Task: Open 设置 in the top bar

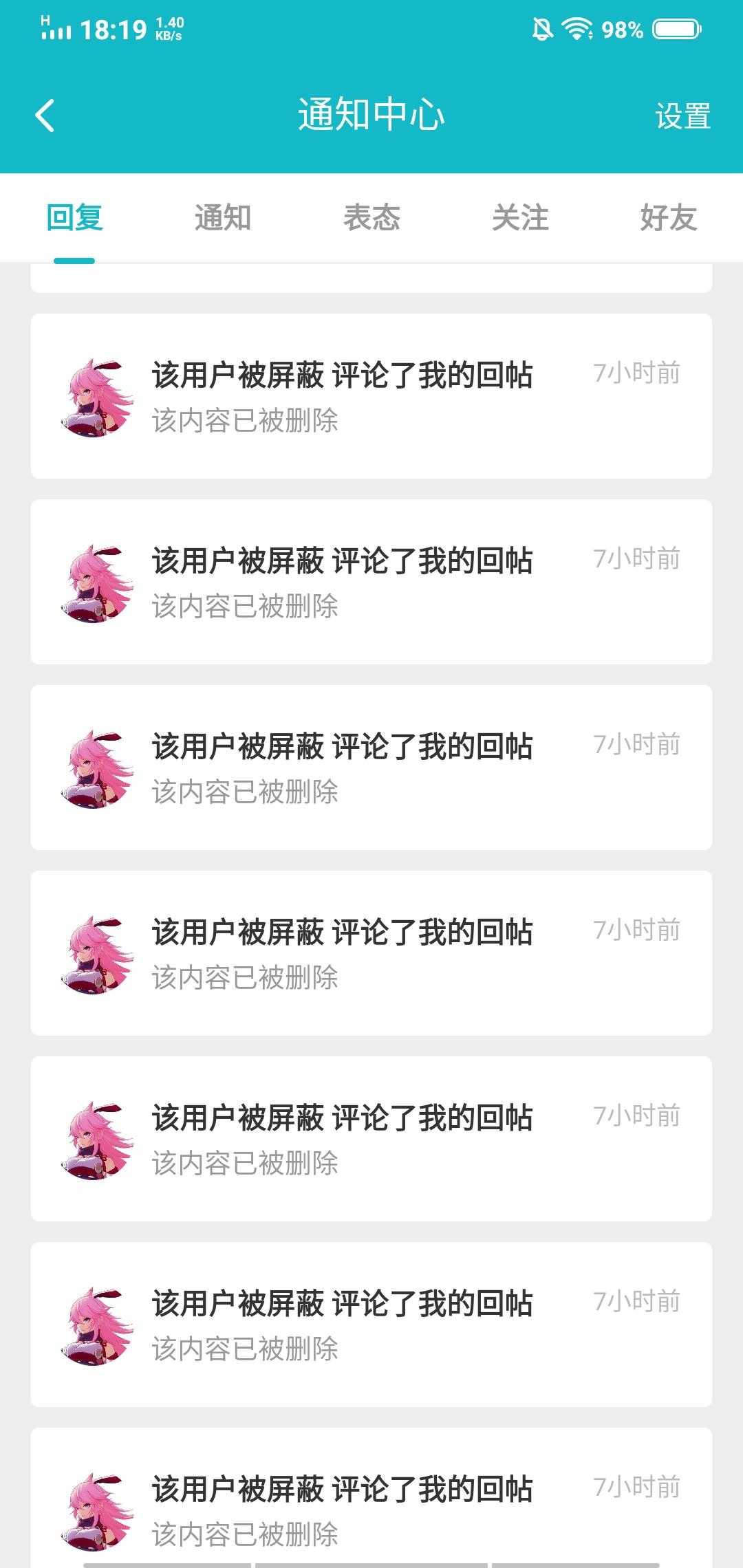Action: coord(682,116)
